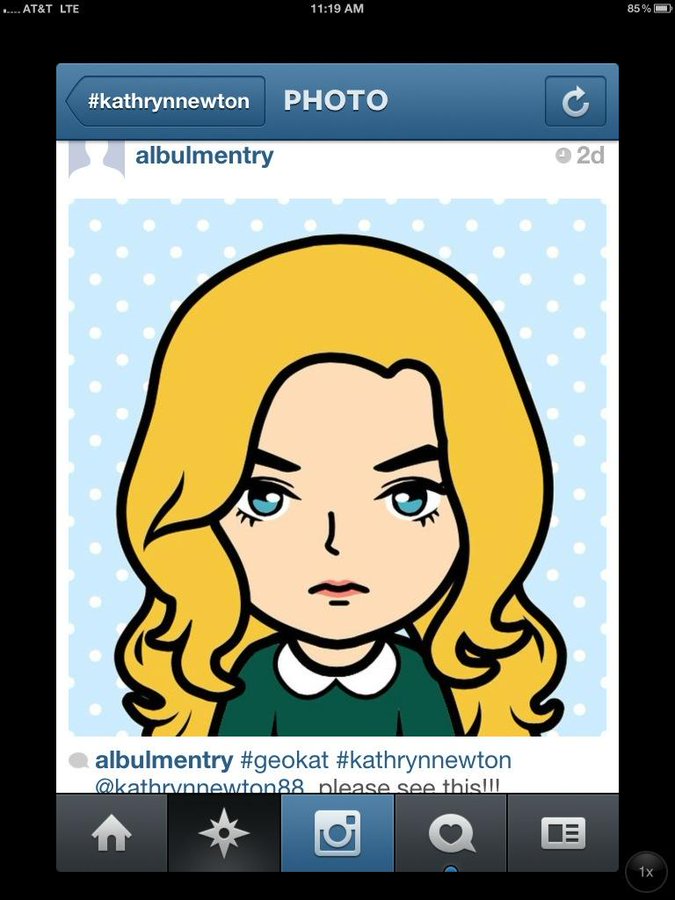675x900 pixels.
Task: Switch to the Profile tab
Action: pos(563,833)
